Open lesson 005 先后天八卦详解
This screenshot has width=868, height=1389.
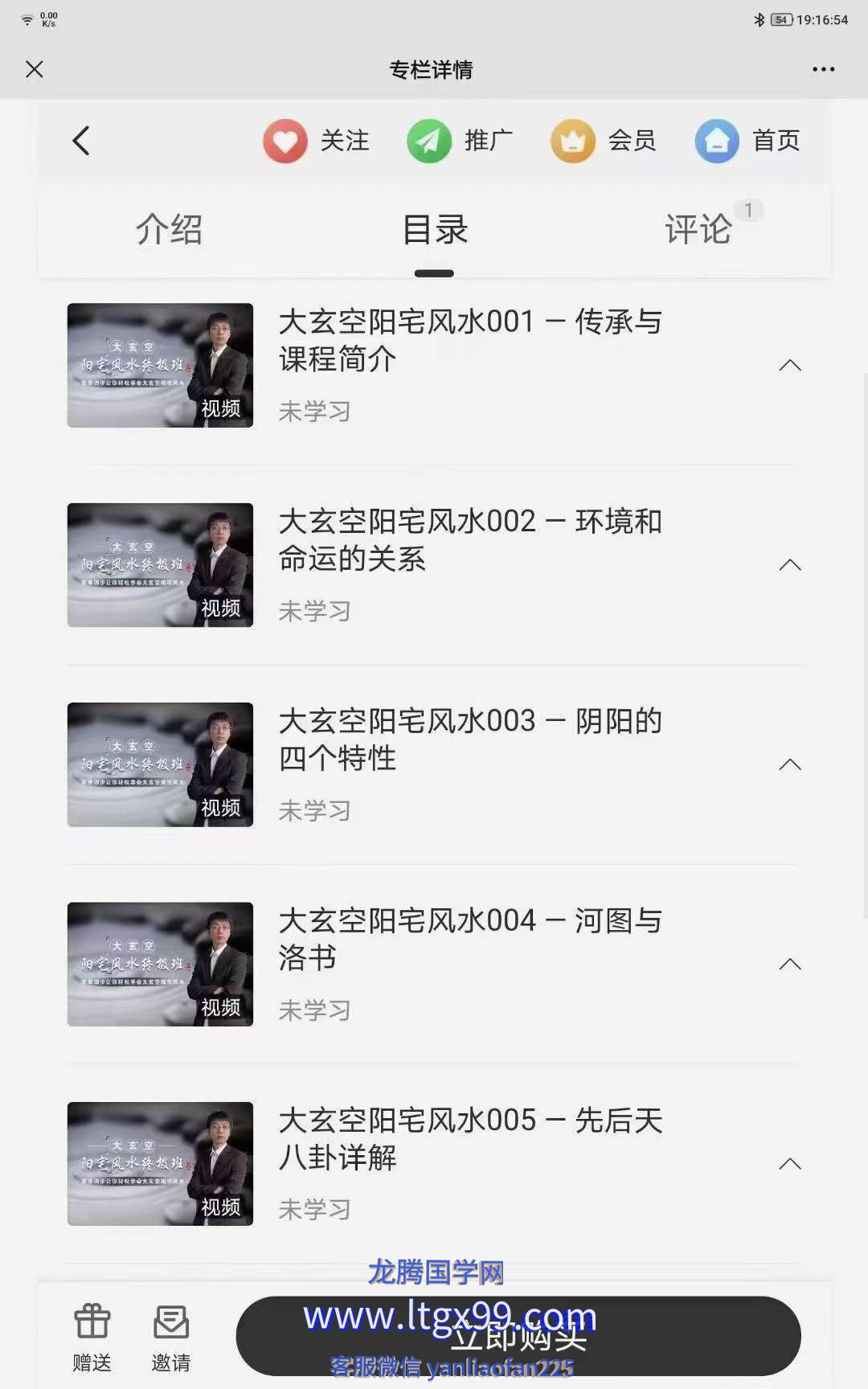(x=469, y=1138)
